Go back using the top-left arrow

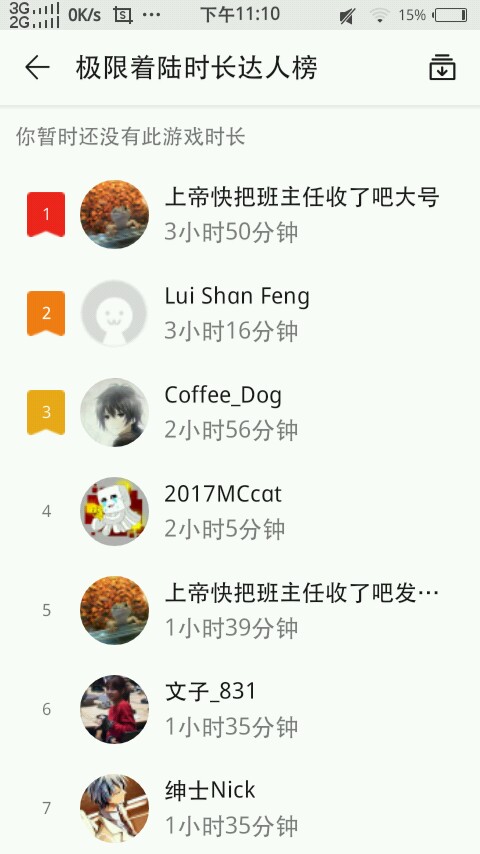(x=37, y=68)
